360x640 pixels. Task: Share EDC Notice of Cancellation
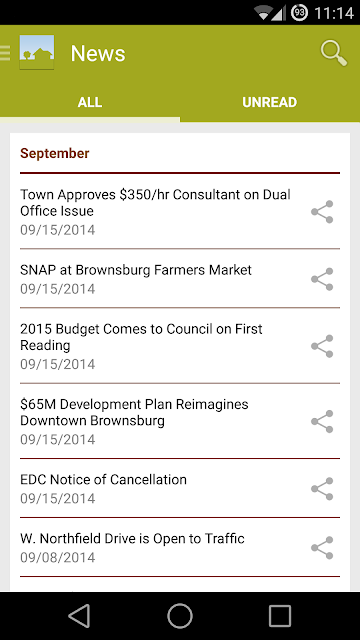coord(322,489)
